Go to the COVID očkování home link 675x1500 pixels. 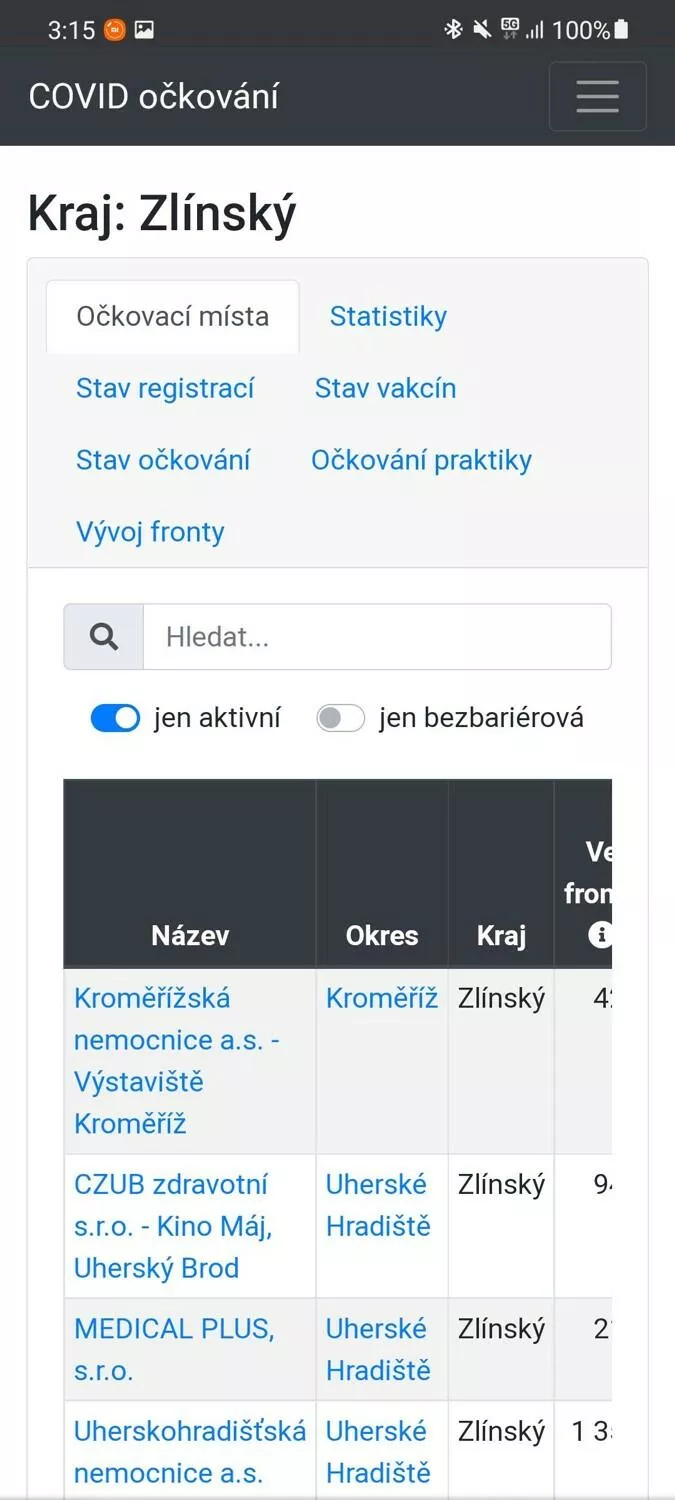click(153, 96)
